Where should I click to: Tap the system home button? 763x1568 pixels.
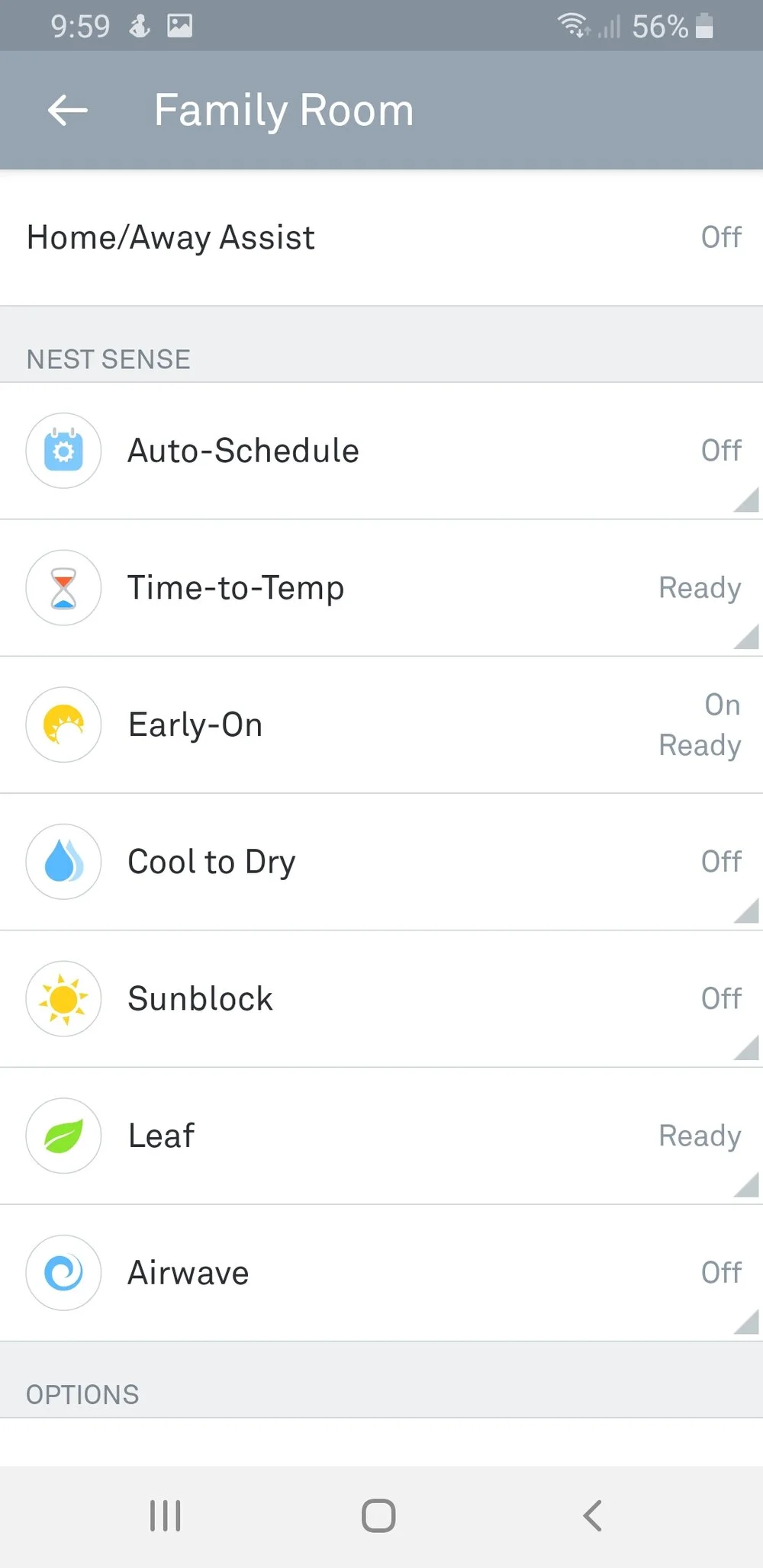click(378, 1515)
